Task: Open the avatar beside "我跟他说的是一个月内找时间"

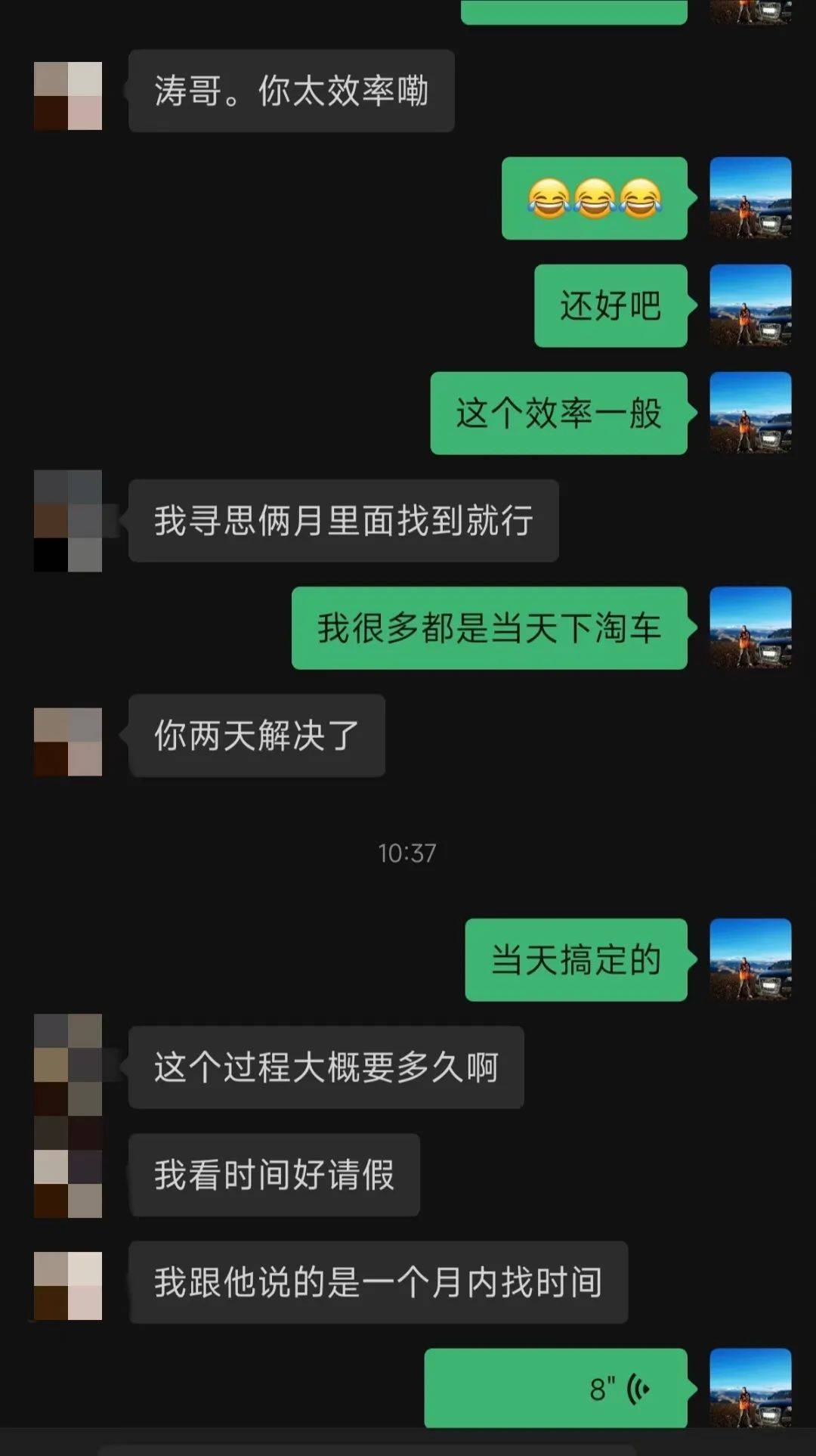Action: coord(68,1286)
